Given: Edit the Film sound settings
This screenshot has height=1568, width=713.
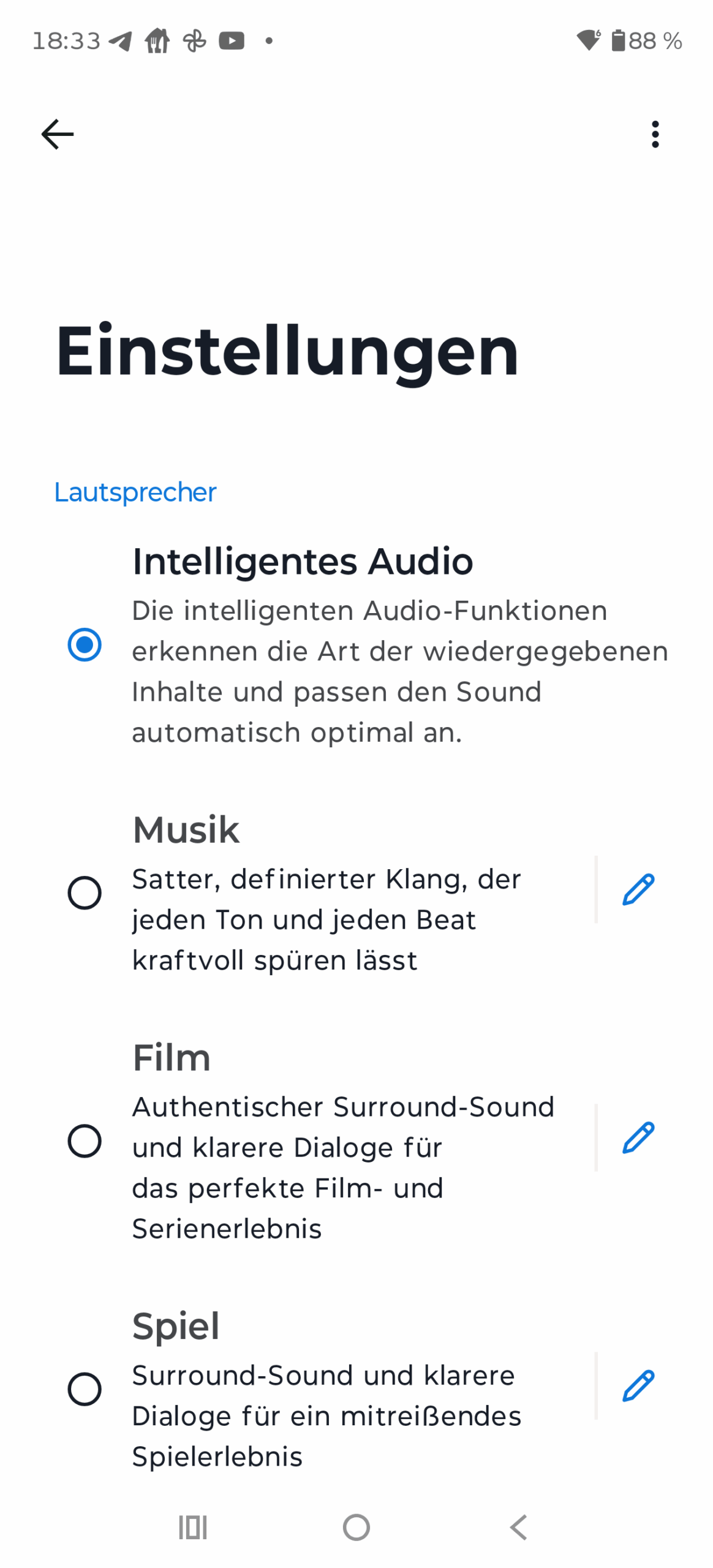Looking at the screenshot, I should tap(638, 1137).
